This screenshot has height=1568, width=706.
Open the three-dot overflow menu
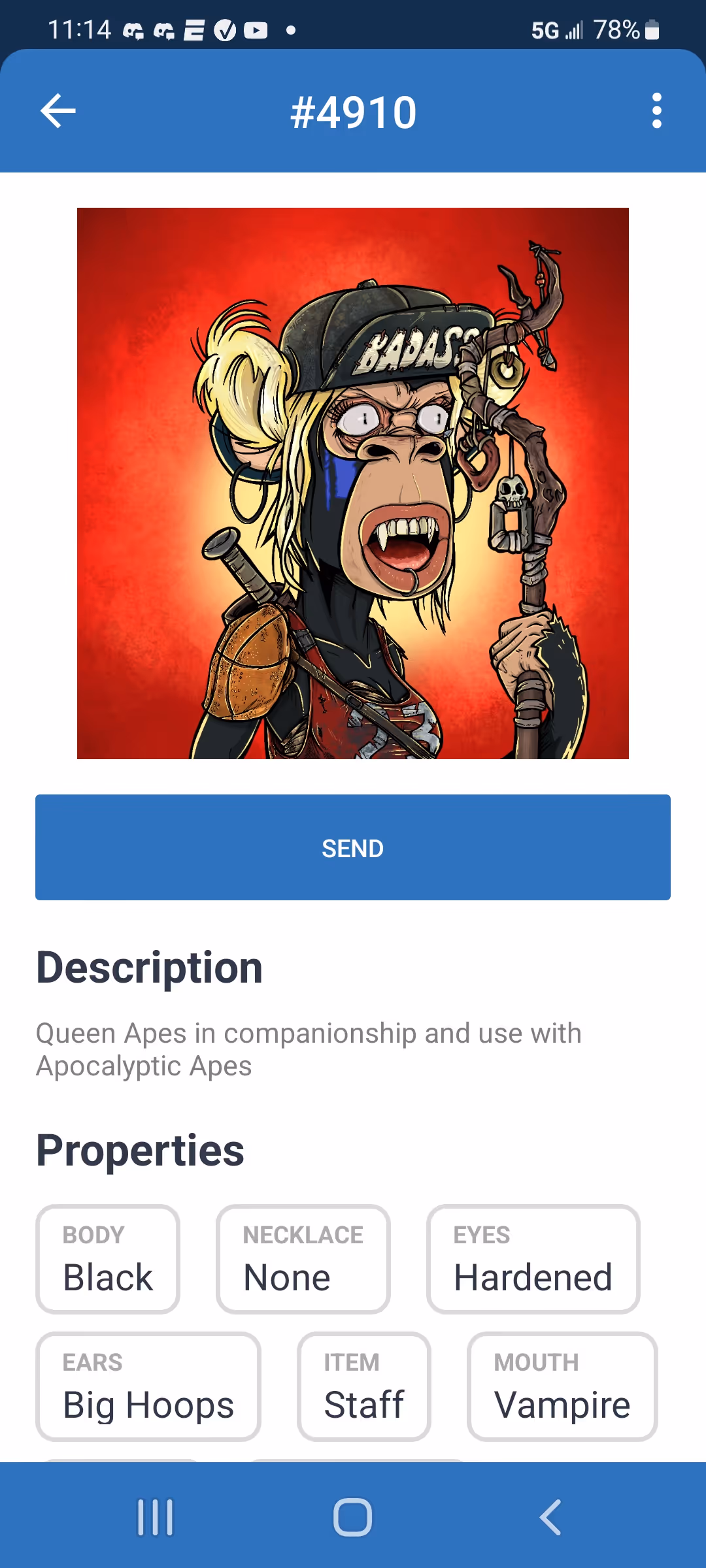[x=656, y=111]
